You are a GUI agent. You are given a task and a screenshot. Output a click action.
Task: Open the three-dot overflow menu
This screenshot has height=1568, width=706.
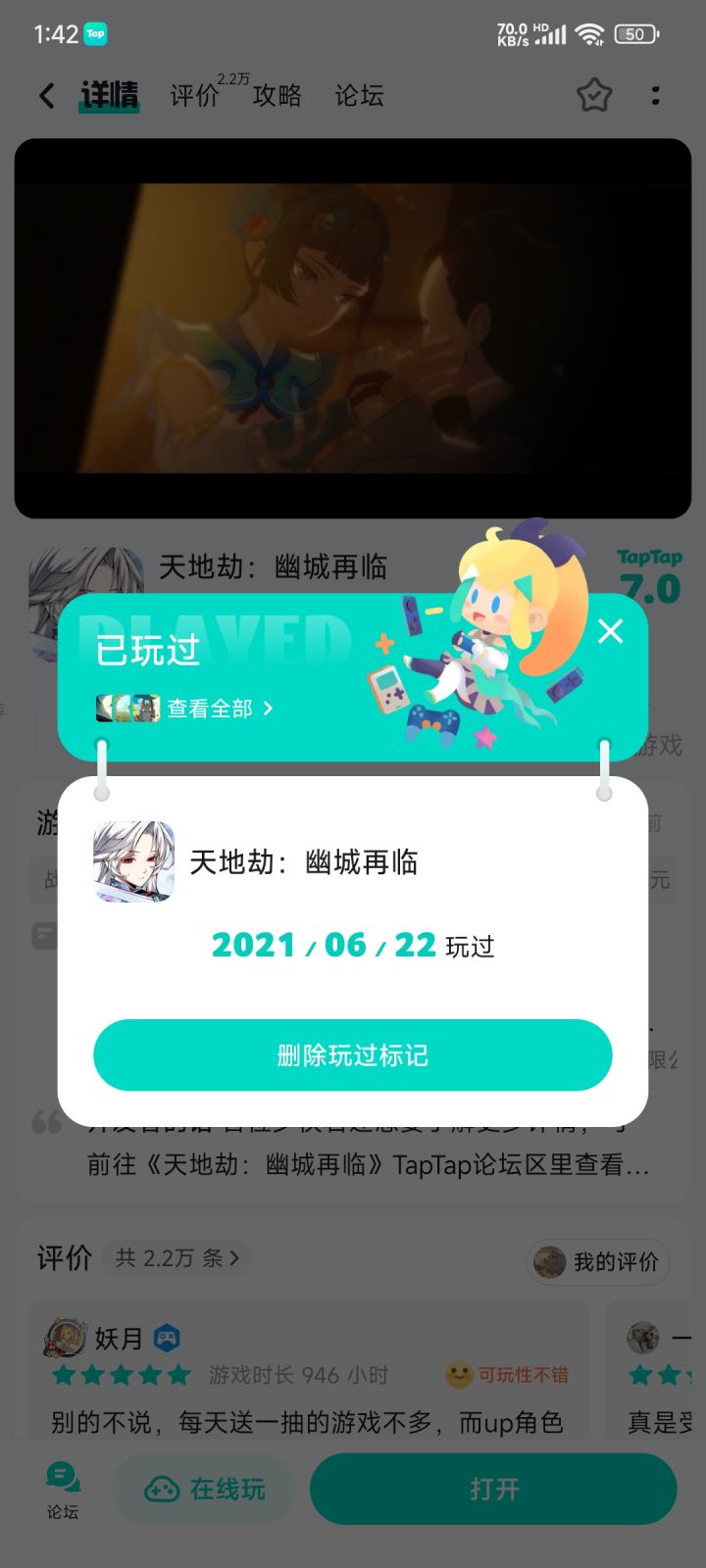(x=655, y=95)
